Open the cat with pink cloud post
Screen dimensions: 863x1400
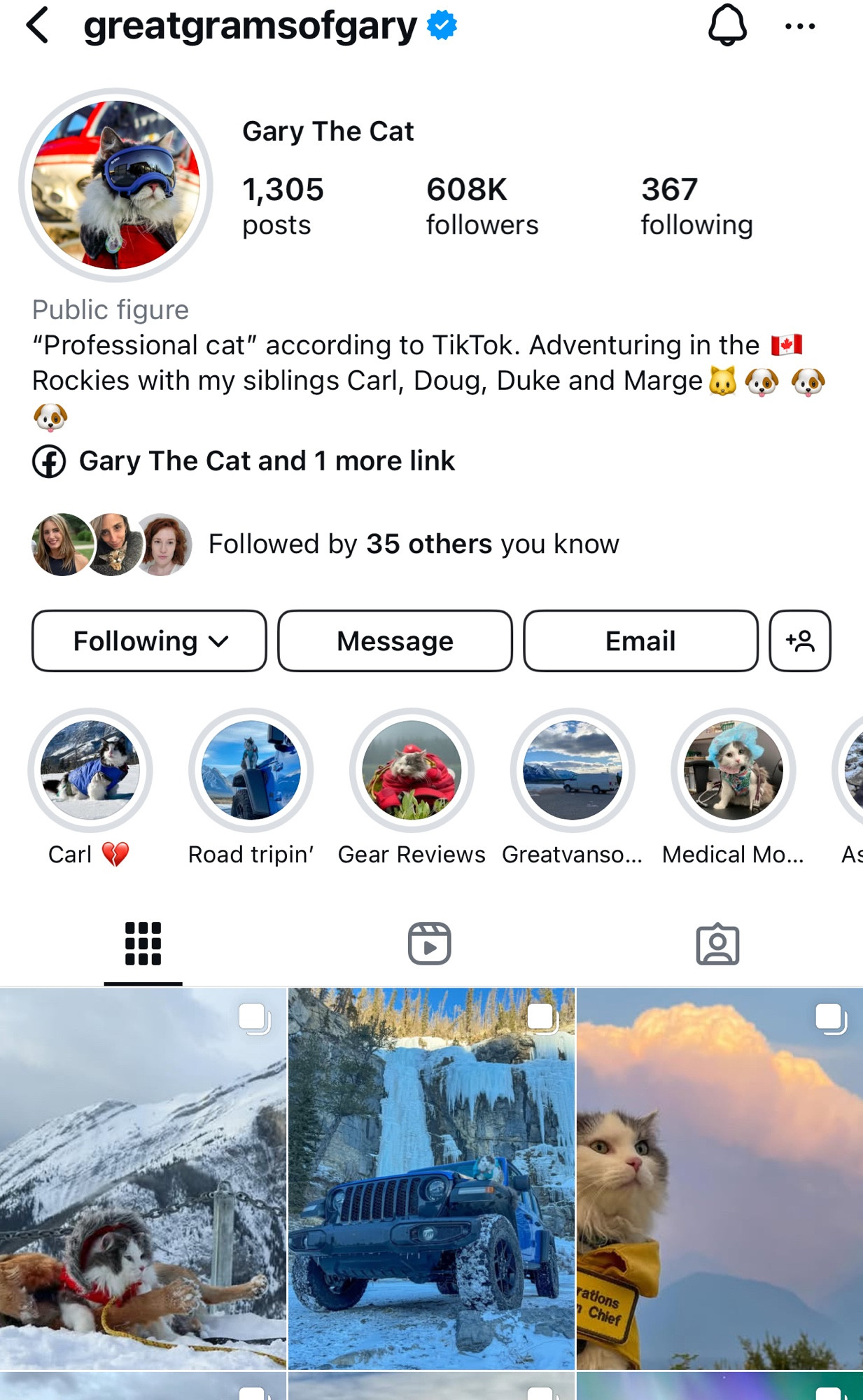click(x=720, y=1178)
